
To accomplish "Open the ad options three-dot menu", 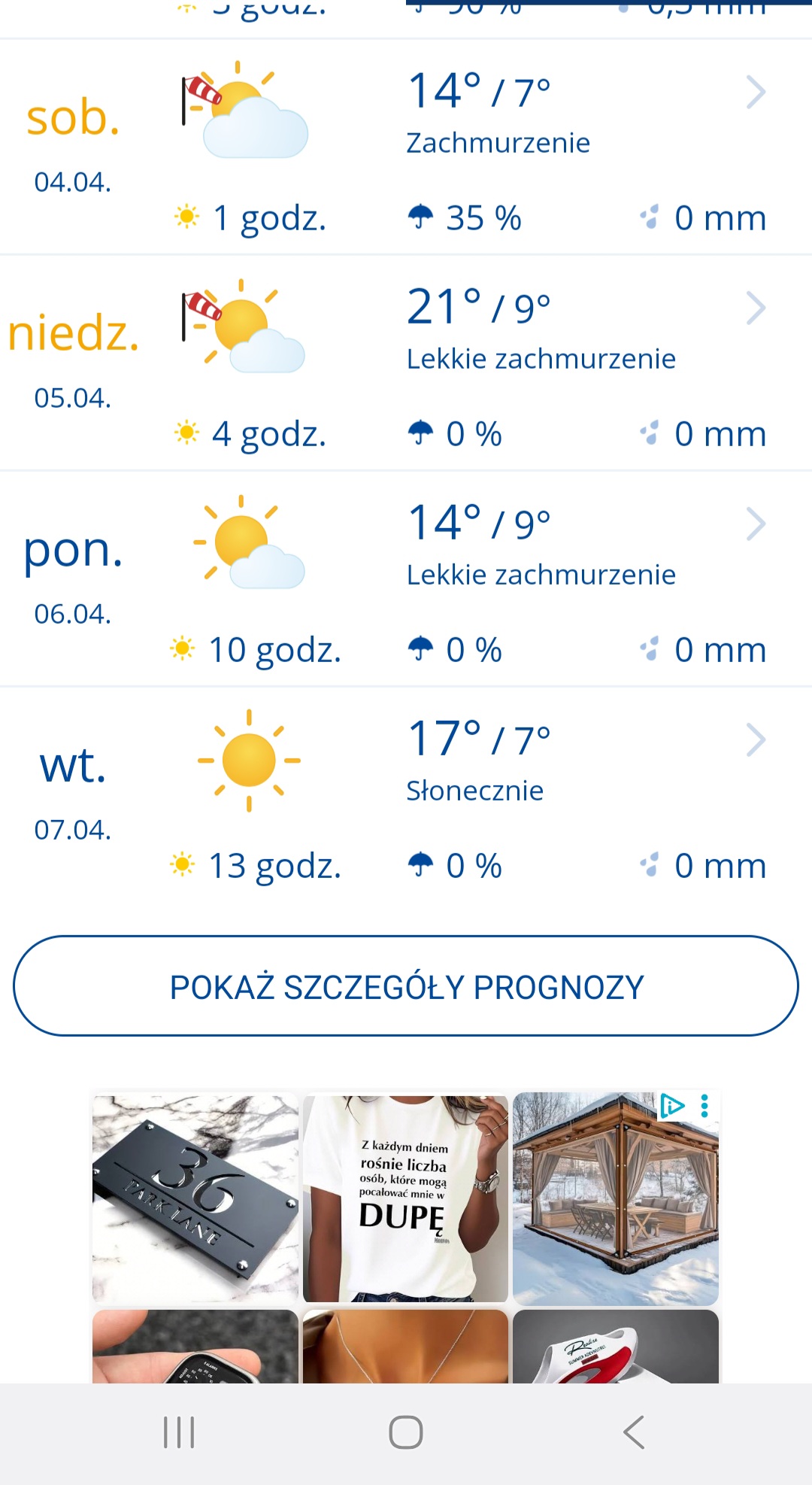I will pos(704,1106).
